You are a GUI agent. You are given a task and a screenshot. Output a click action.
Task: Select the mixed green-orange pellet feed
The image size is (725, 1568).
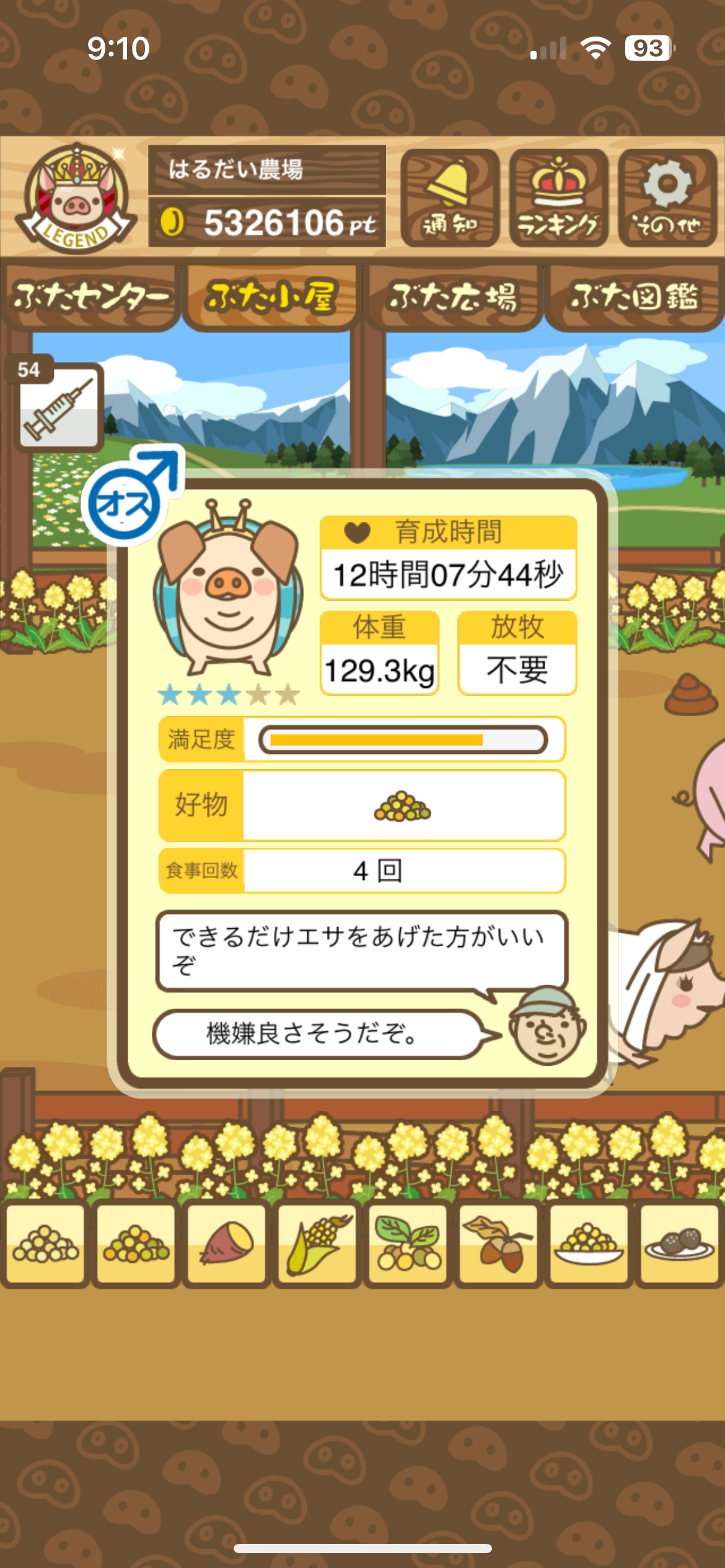[136, 1244]
